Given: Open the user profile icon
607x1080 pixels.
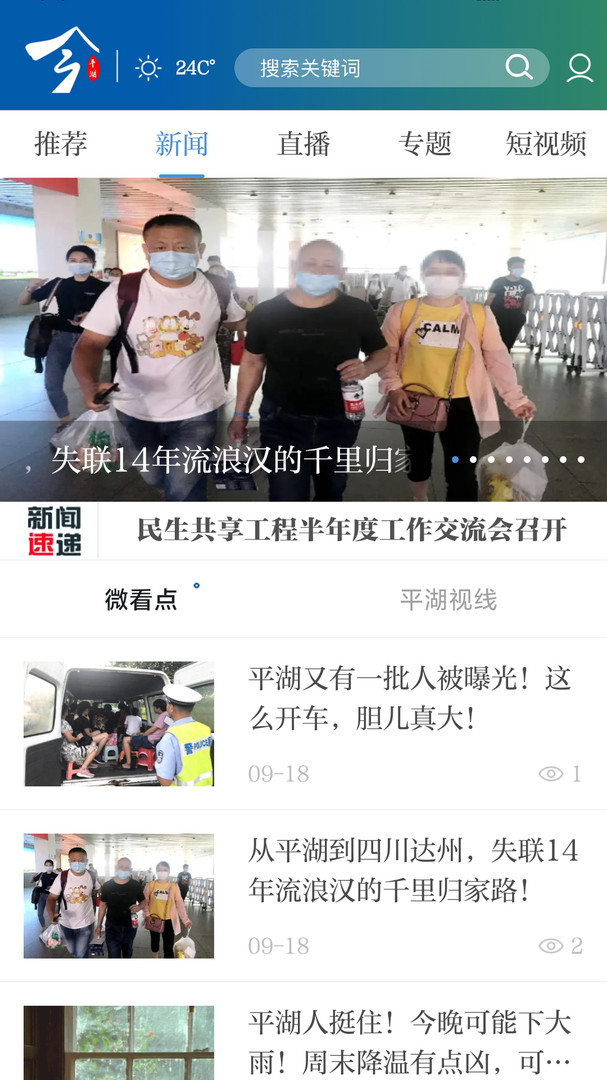Looking at the screenshot, I should [x=580, y=68].
